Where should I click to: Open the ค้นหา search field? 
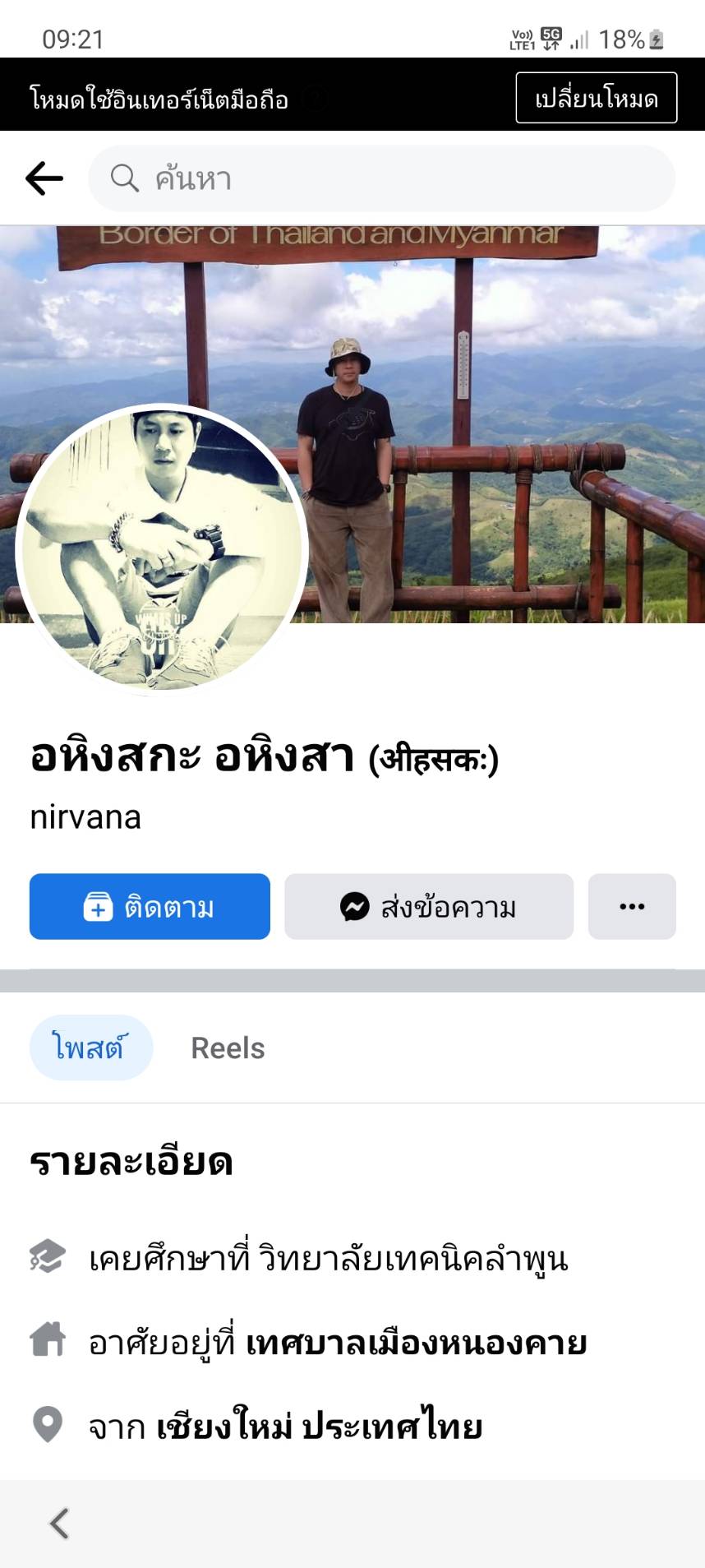point(382,178)
